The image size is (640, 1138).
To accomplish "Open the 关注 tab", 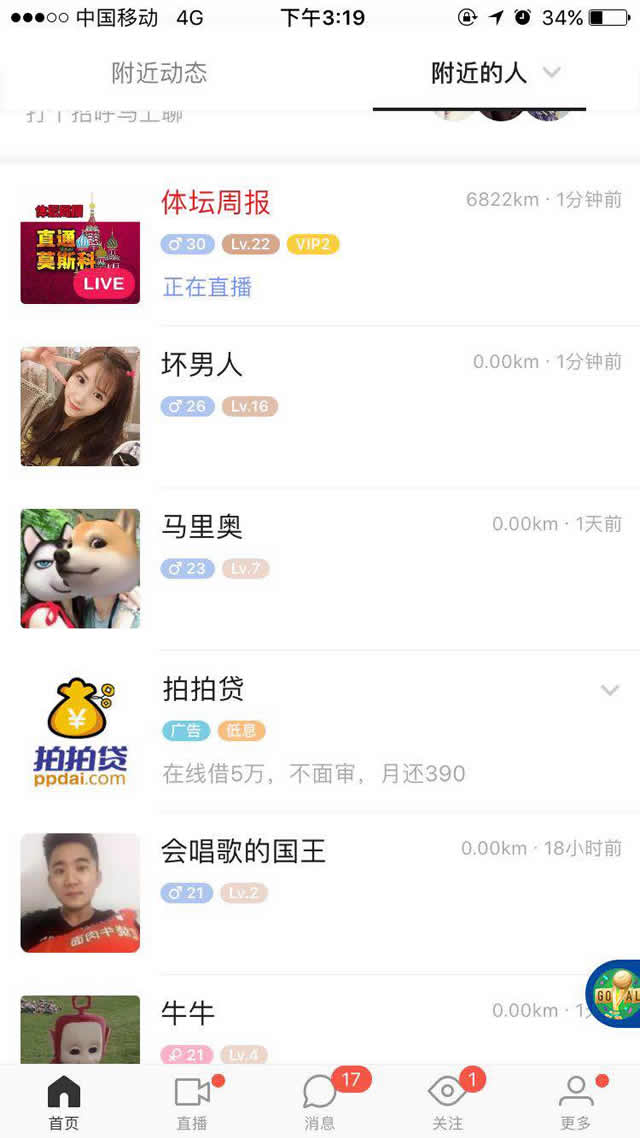I will click(x=448, y=1102).
